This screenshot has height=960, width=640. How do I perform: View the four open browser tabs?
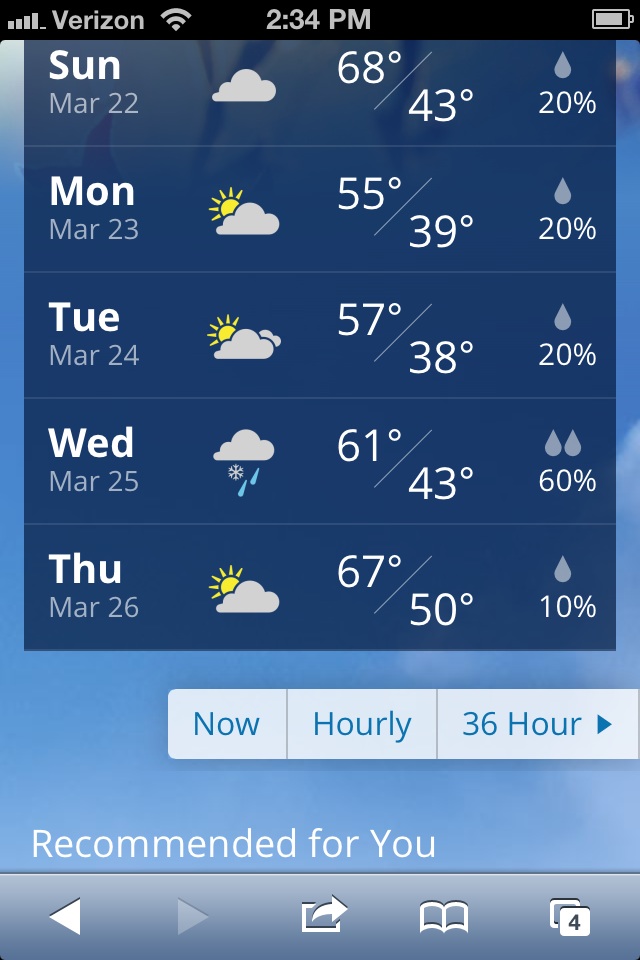pos(569,916)
